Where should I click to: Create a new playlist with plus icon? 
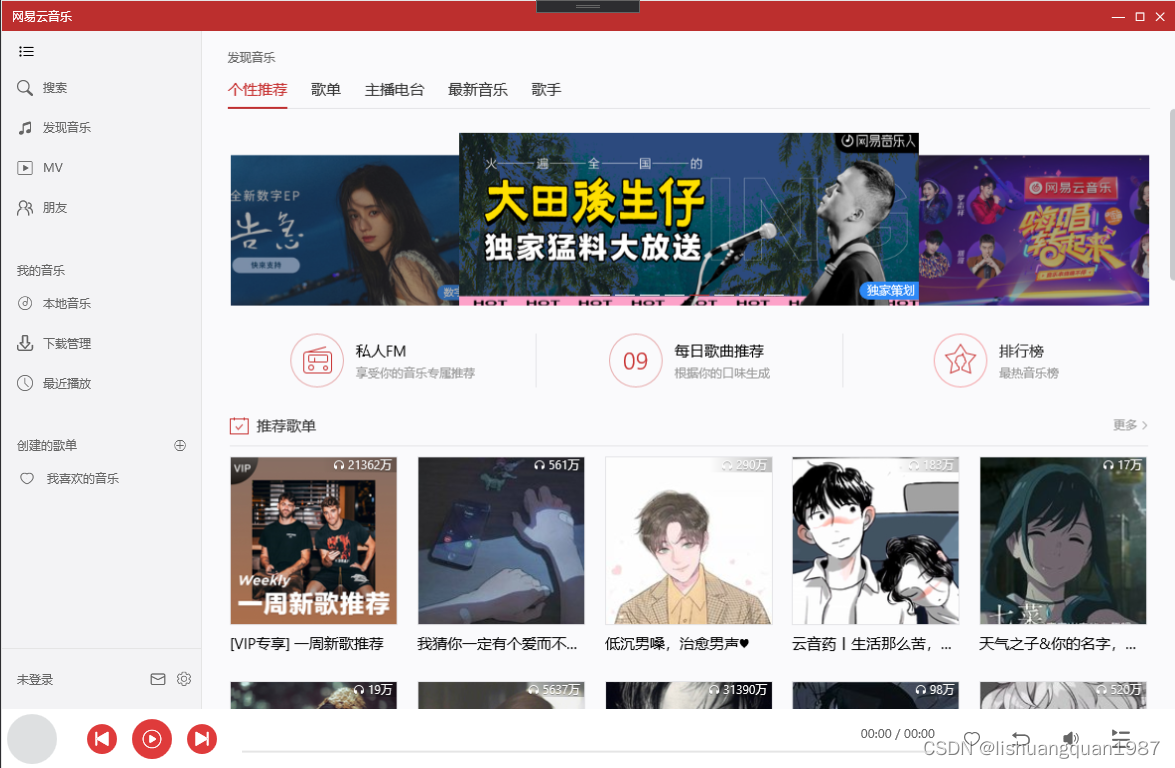coord(180,446)
